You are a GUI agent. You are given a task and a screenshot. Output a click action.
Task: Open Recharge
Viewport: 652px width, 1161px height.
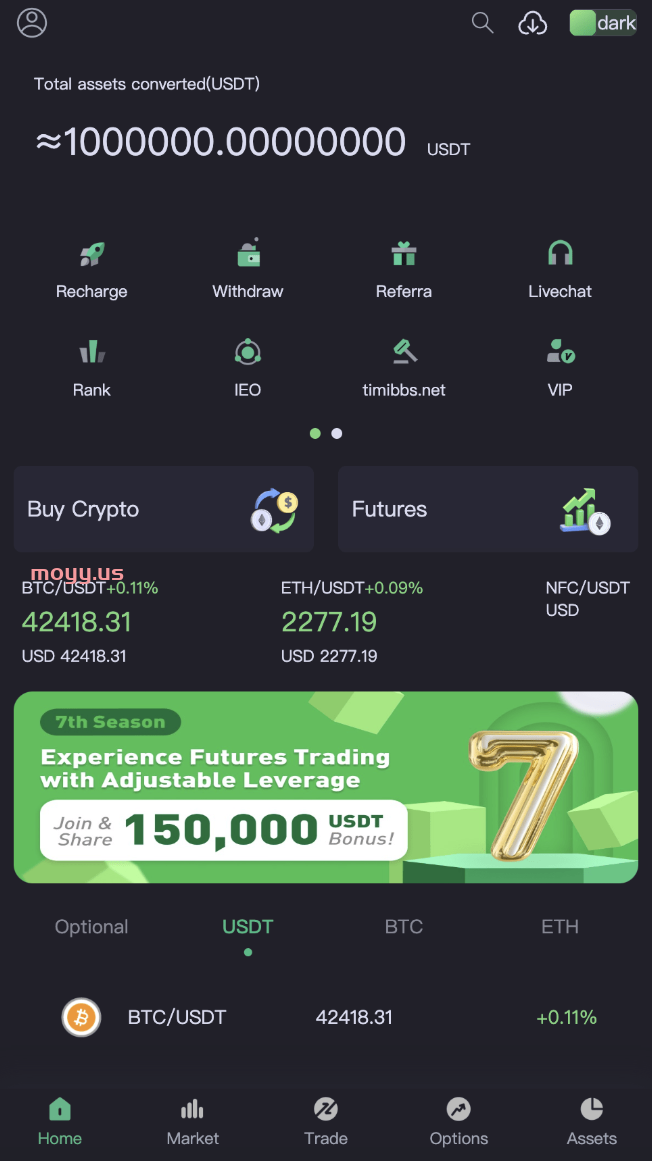point(92,270)
